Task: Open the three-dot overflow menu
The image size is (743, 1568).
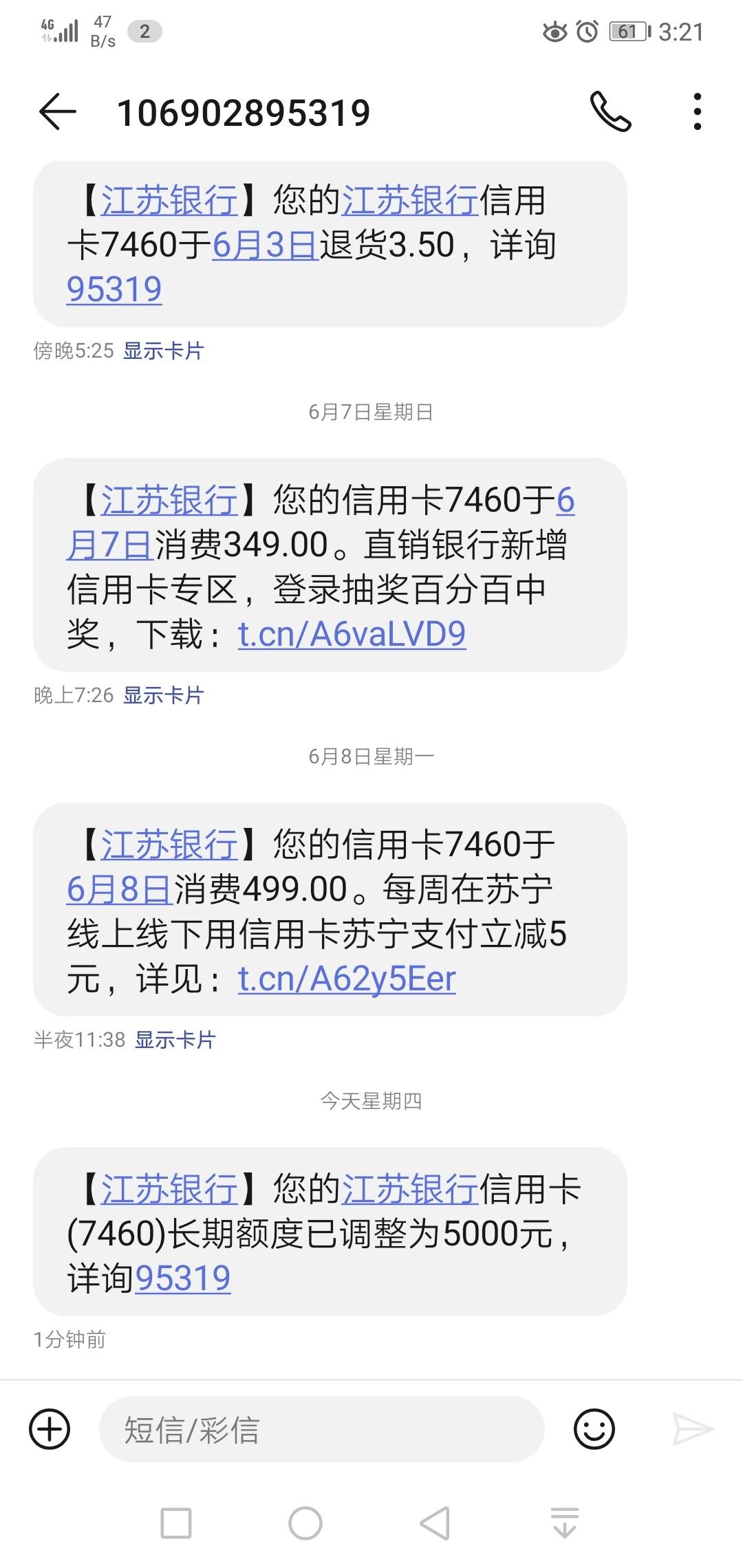Action: [698, 112]
